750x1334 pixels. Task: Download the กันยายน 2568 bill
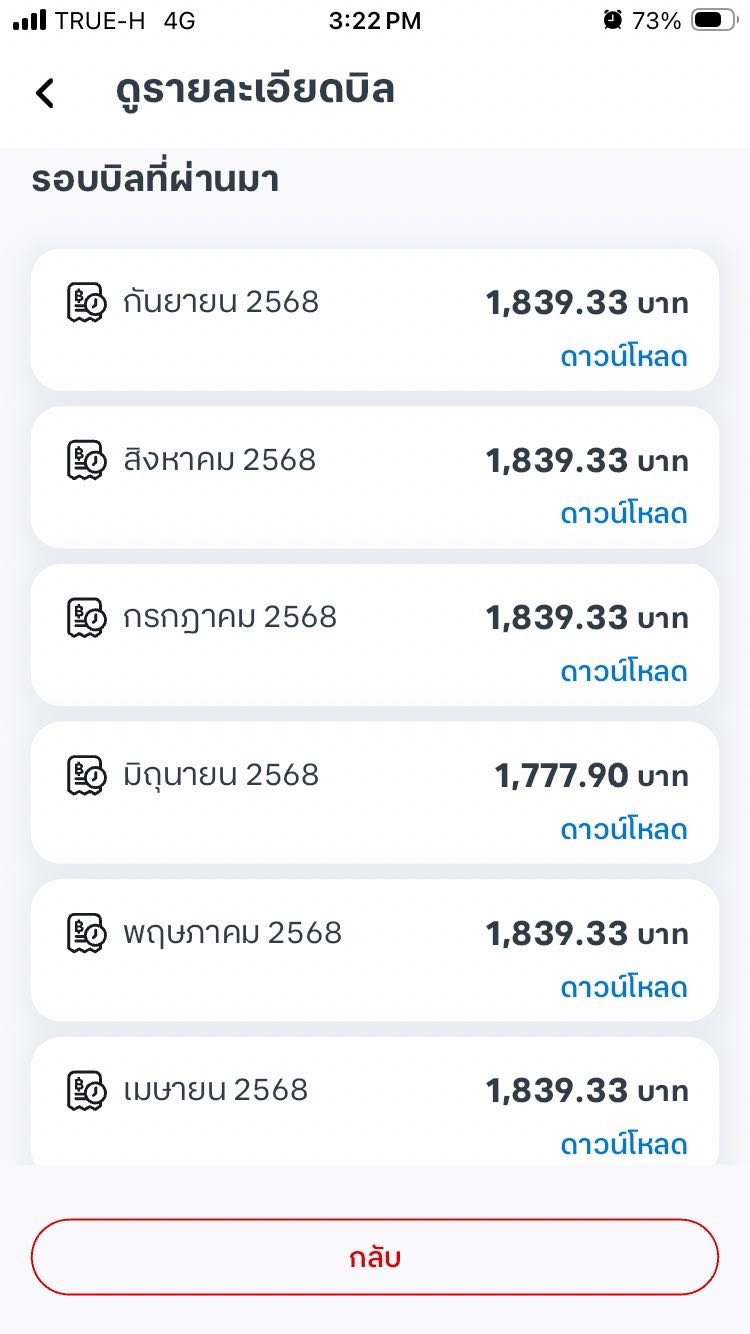623,357
